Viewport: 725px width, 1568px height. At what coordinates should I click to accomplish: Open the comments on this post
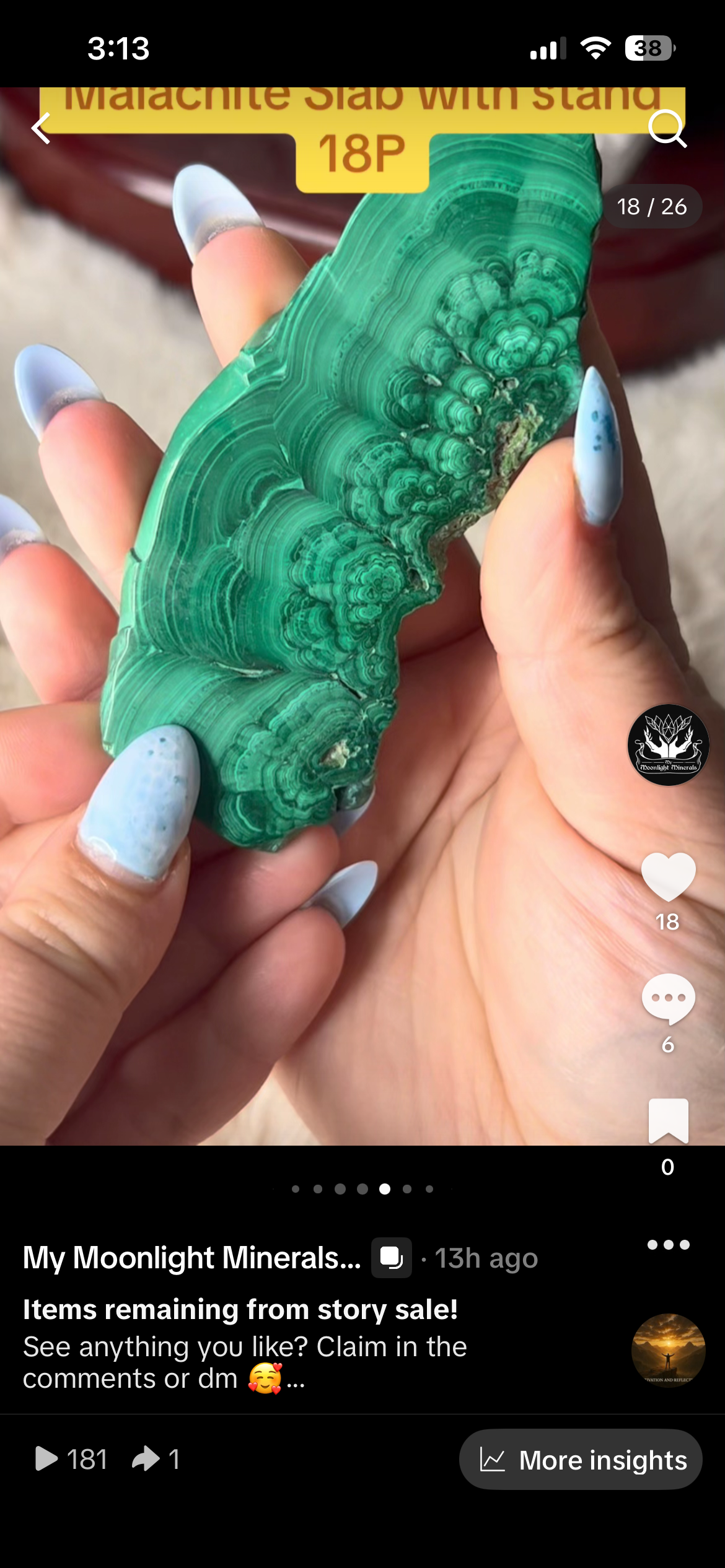click(668, 998)
